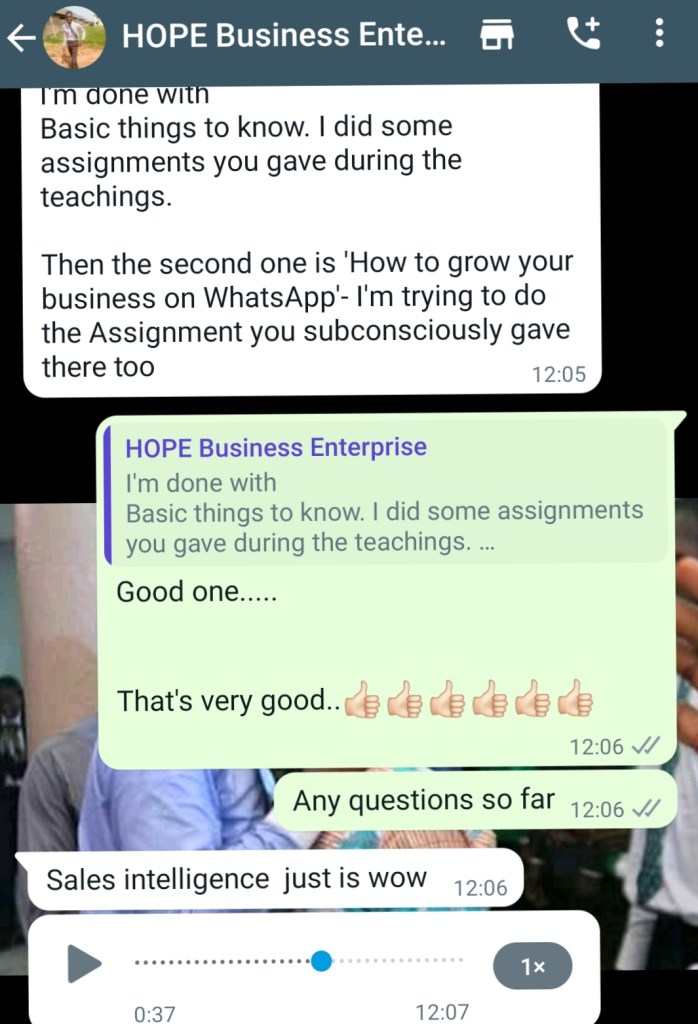Open the overflow menu

(659, 35)
